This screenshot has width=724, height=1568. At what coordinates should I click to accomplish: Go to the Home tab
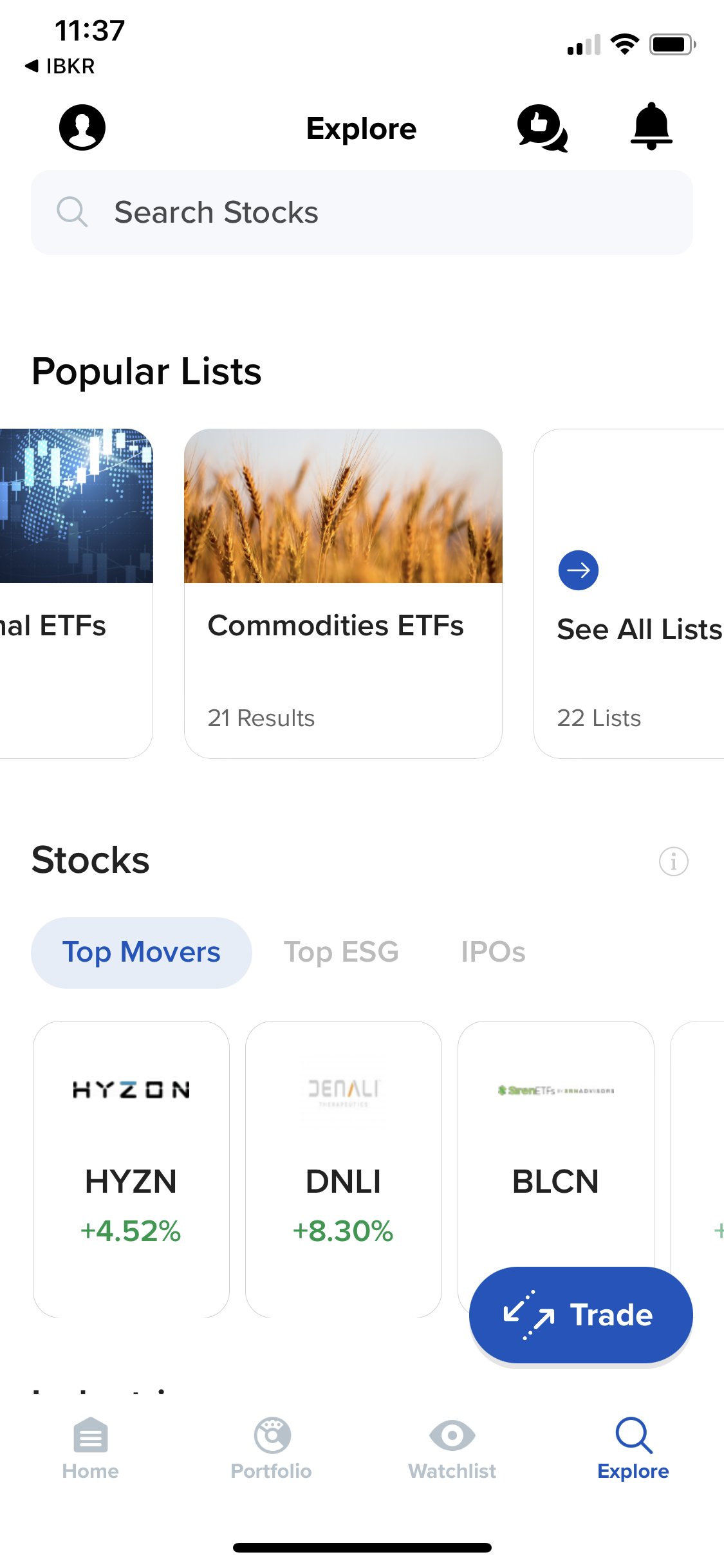(91, 1448)
